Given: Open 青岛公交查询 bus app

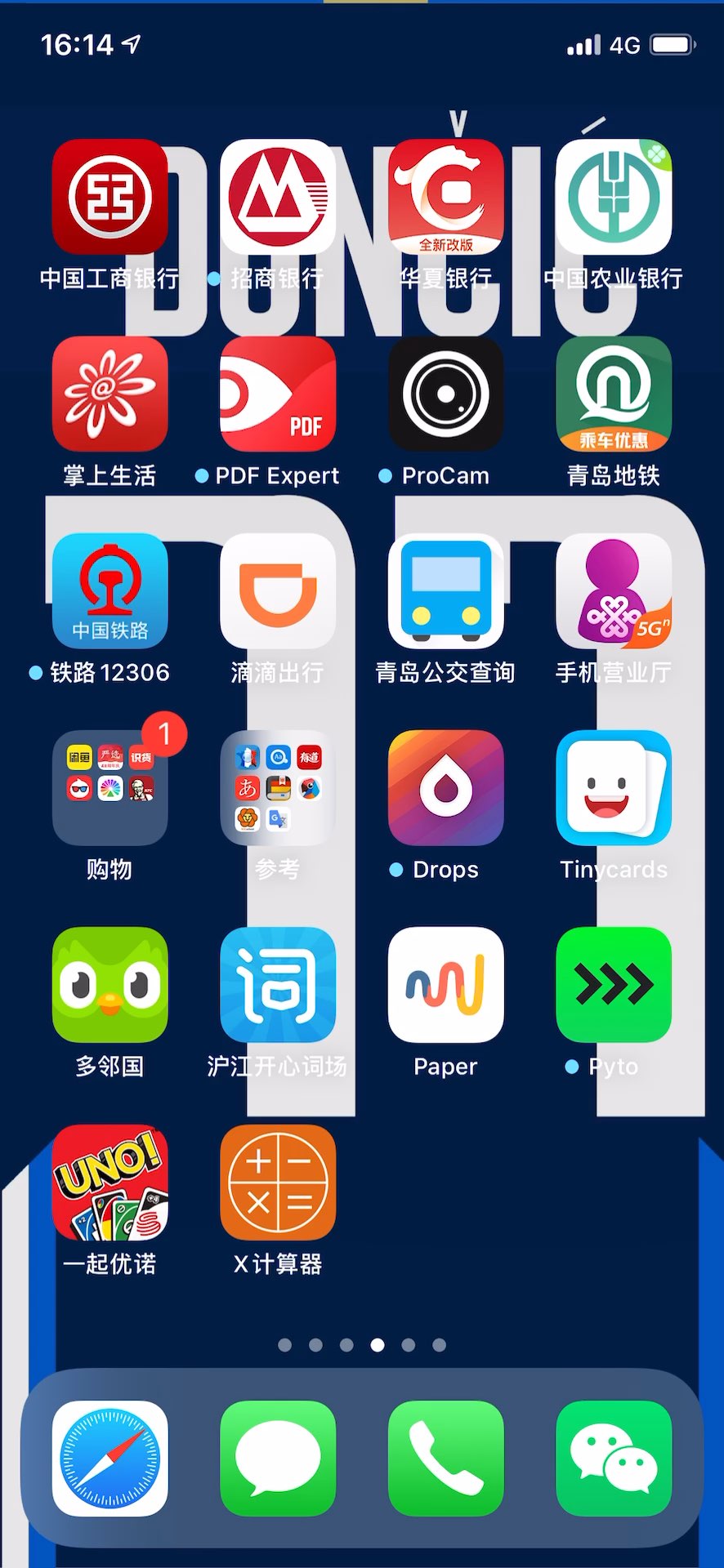Looking at the screenshot, I should click(x=445, y=590).
